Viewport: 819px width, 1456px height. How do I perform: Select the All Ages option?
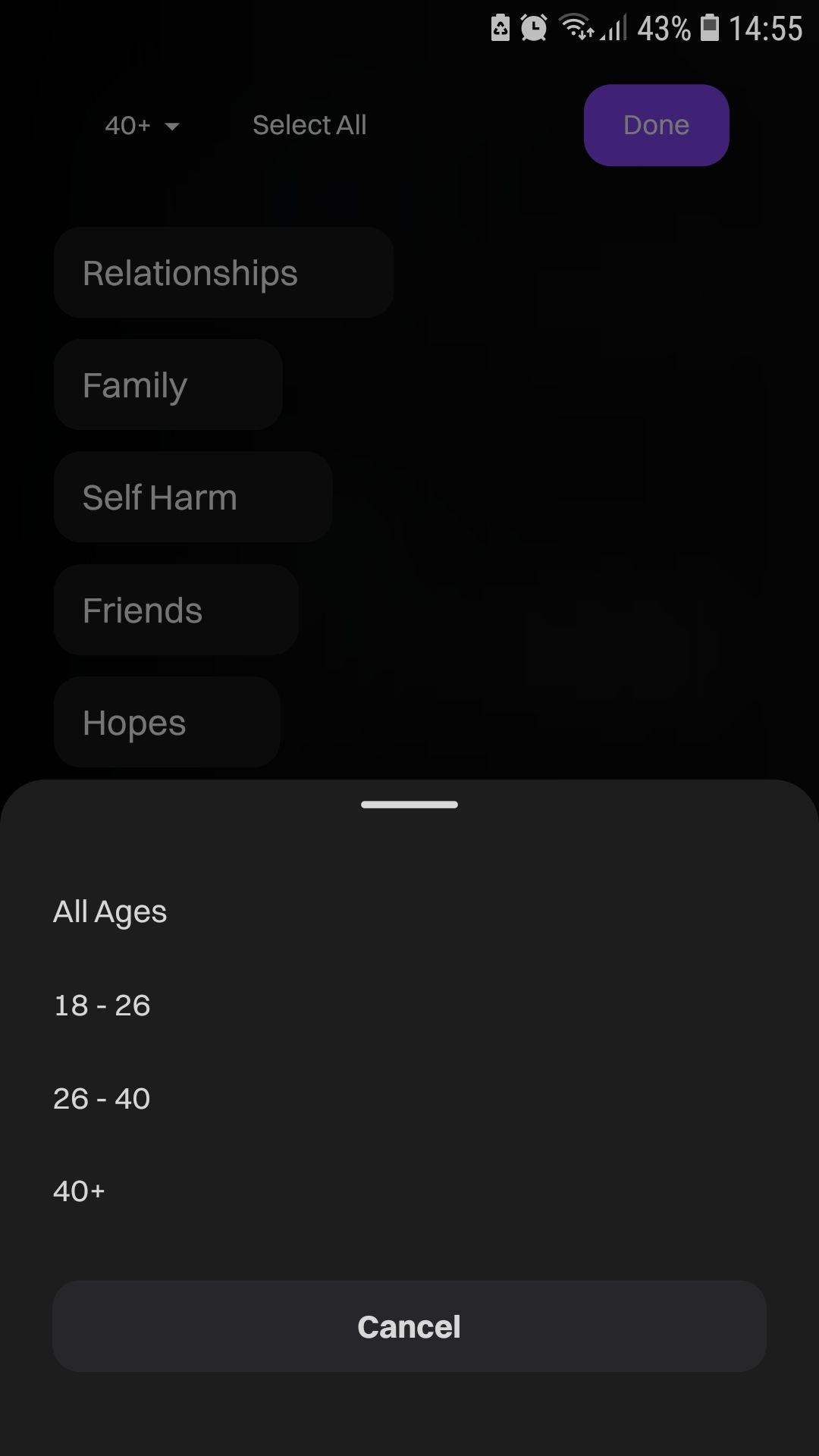coord(110,912)
